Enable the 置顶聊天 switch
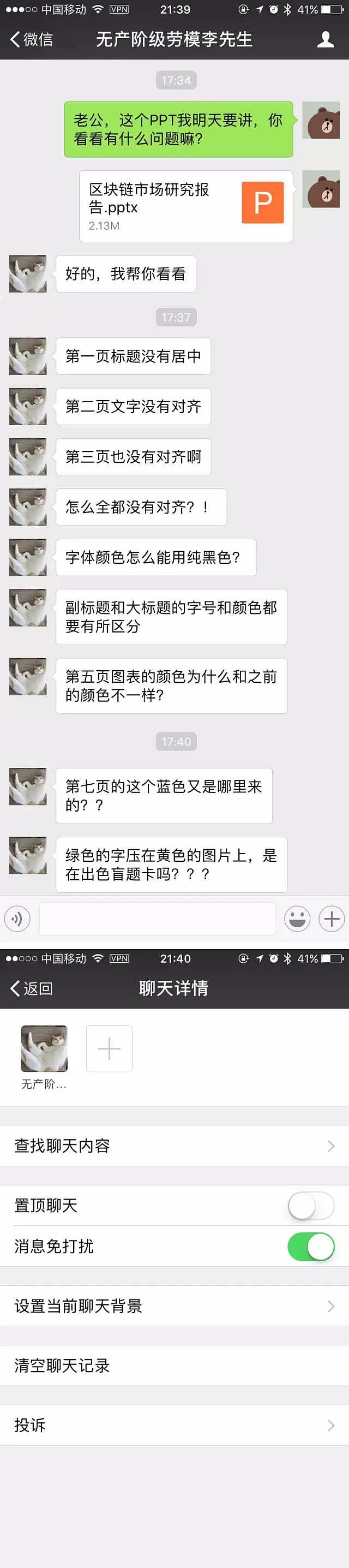This screenshot has height=1568, width=349. [x=311, y=1205]
